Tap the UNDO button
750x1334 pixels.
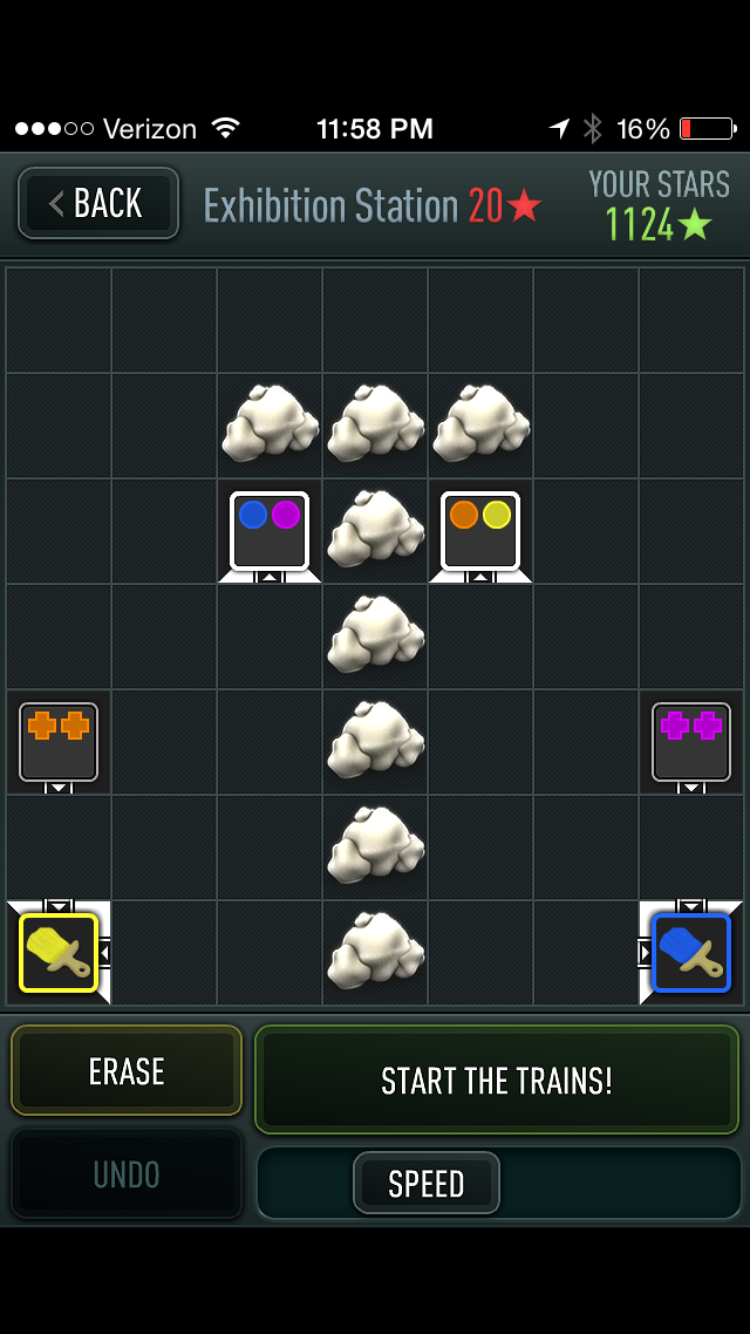coord(126,1174)
